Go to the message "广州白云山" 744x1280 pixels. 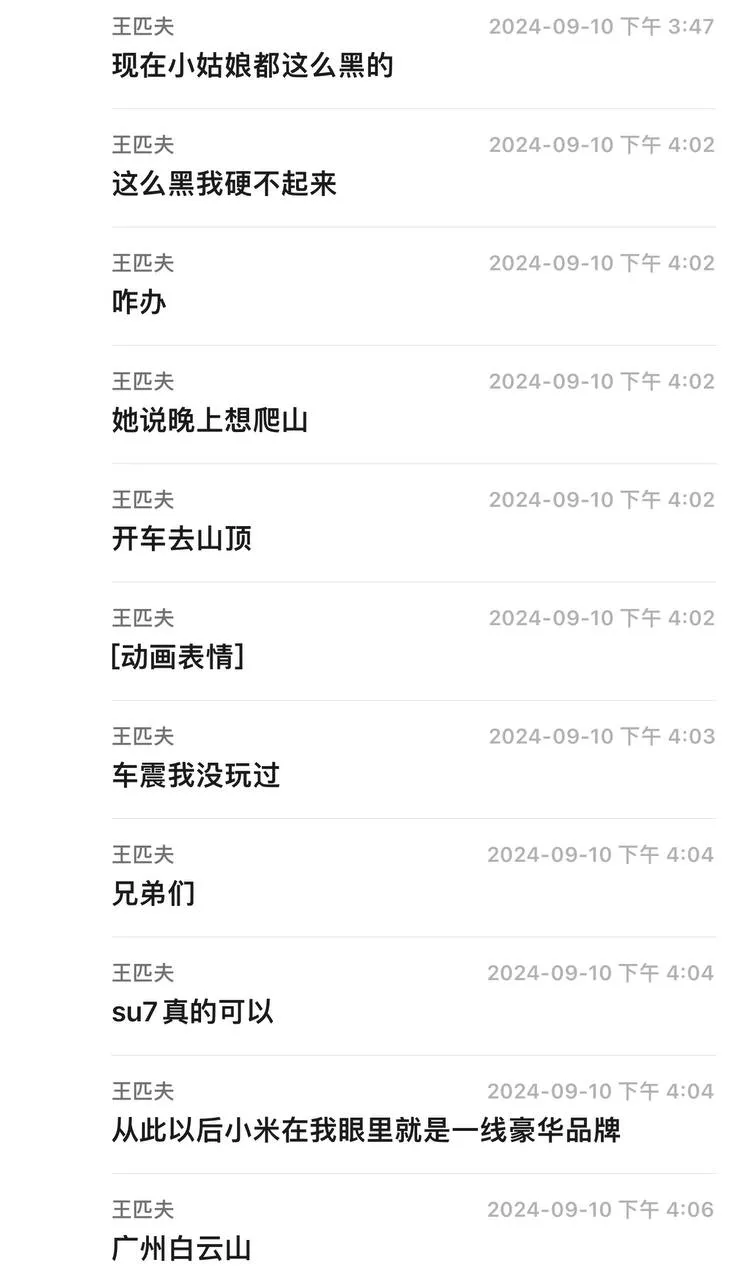pyautogui.click(x=413, y=1227)
